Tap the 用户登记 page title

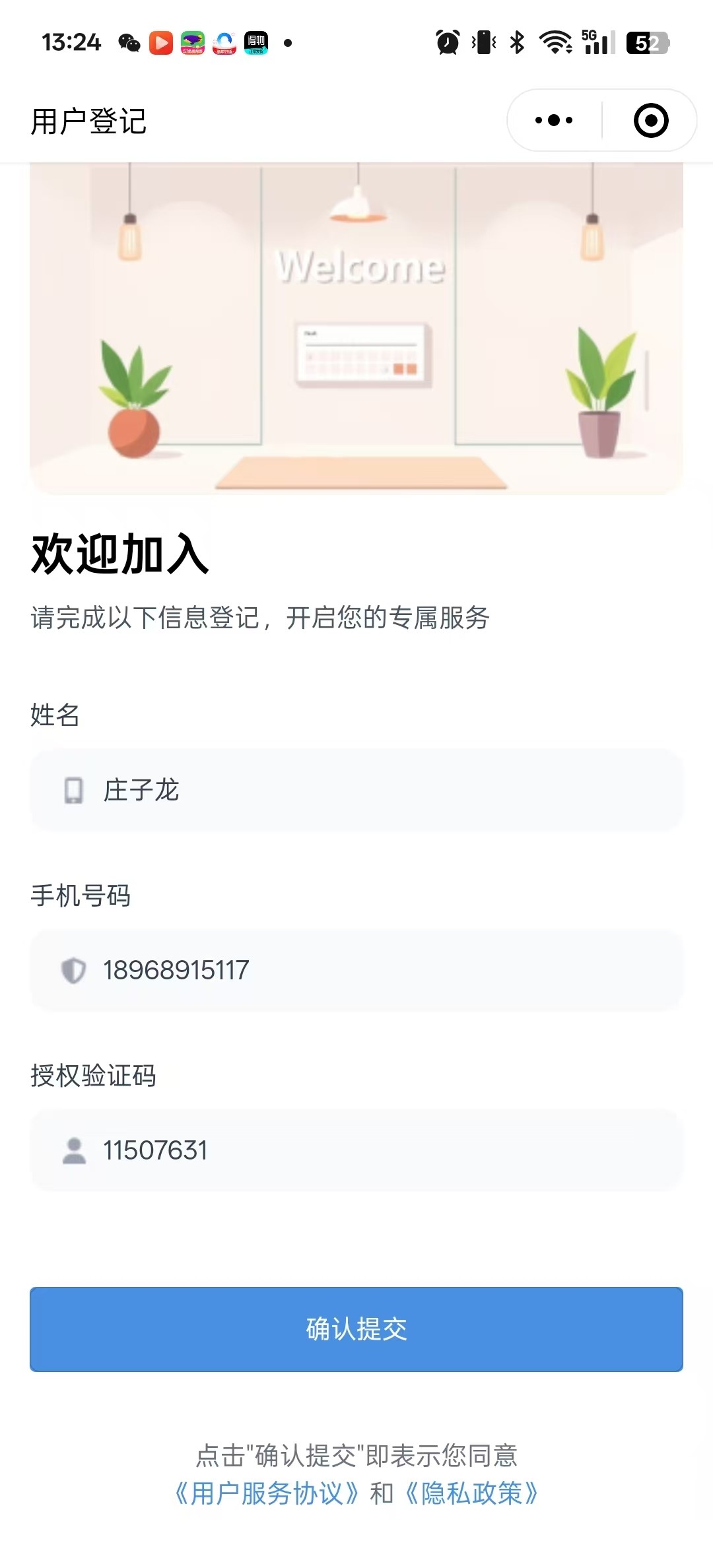point(88,120)
